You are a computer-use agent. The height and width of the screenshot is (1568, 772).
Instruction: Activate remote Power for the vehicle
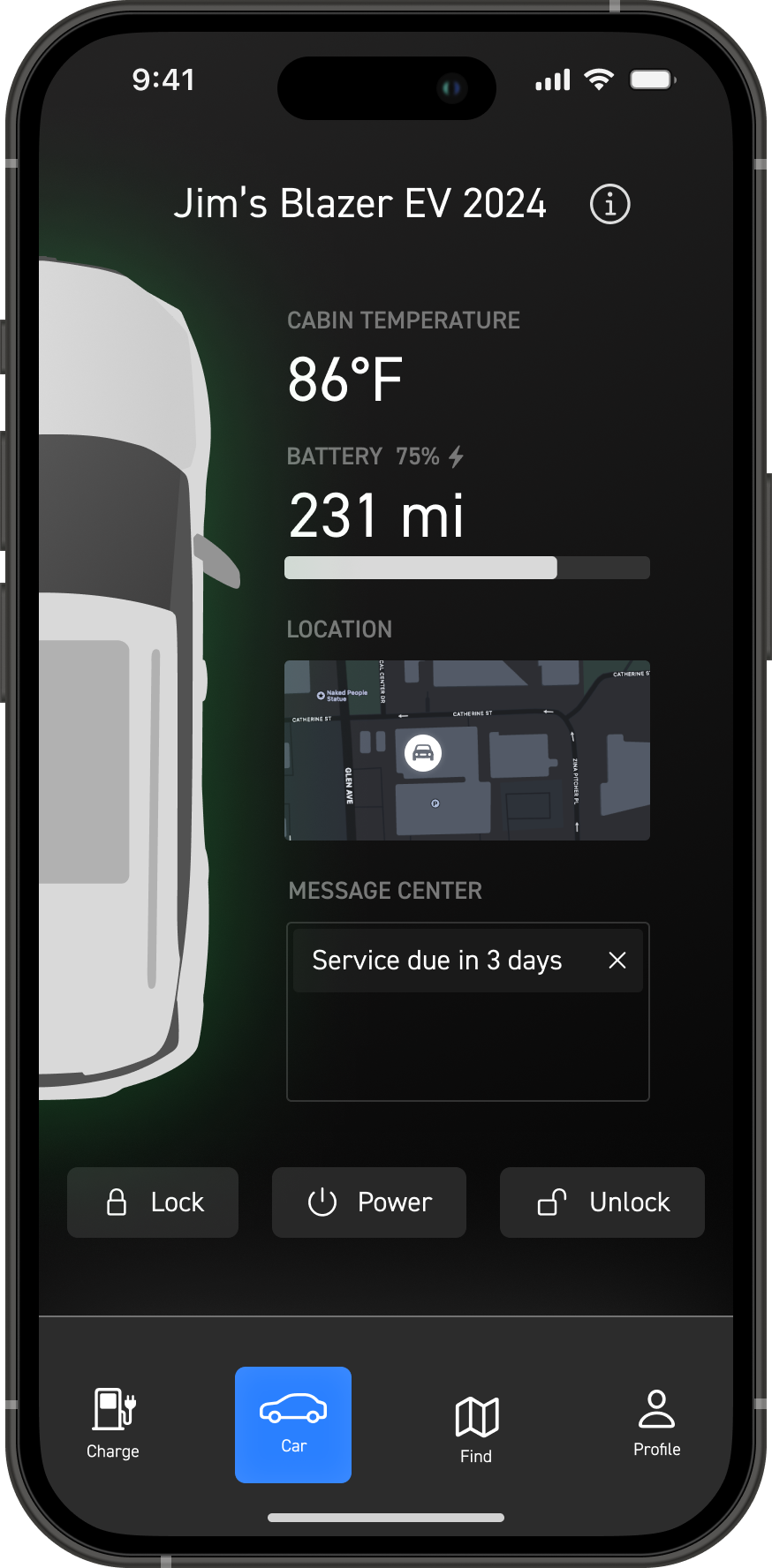(x=368, y=1202)
